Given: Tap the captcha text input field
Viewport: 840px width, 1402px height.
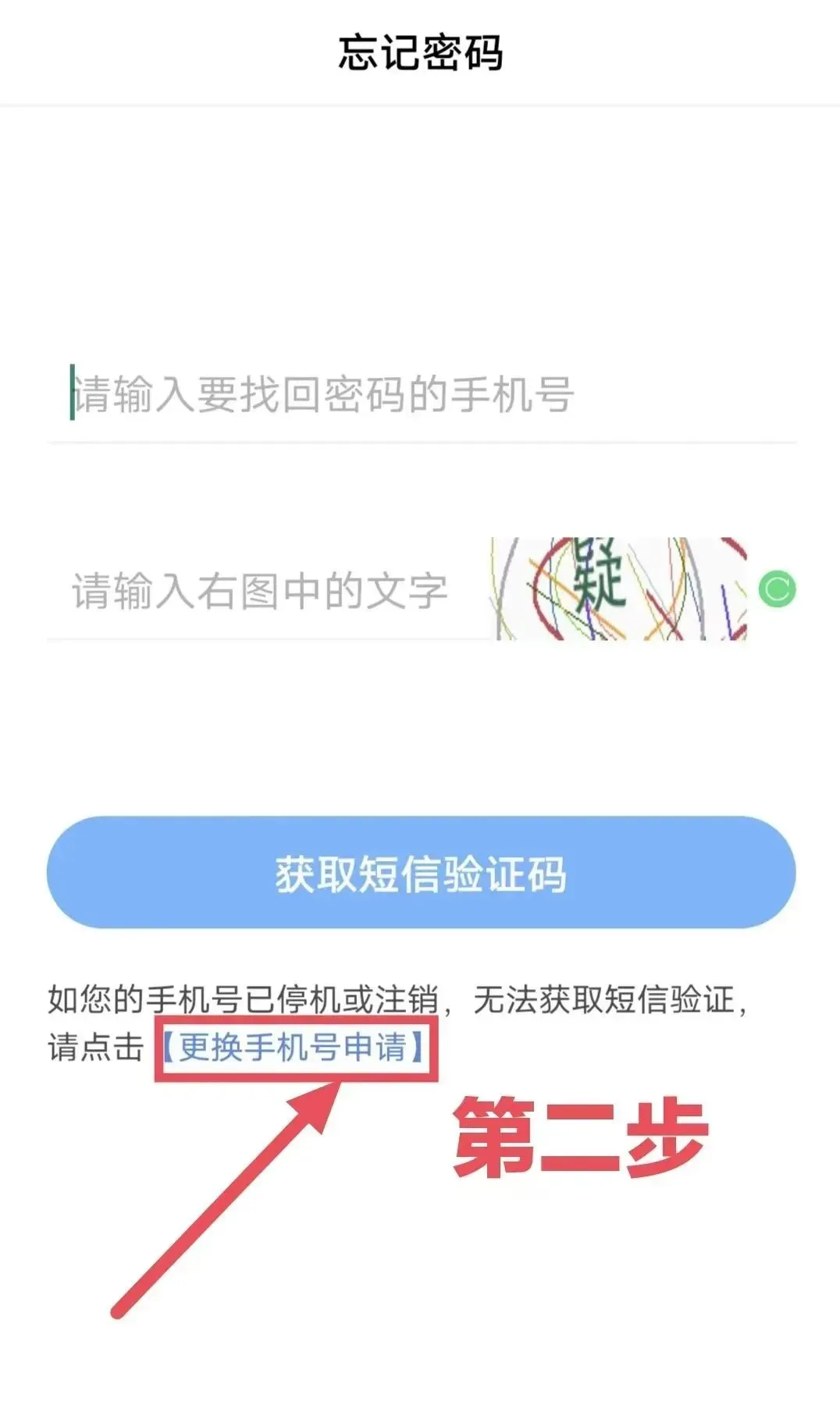Looking at the screenshot, I should click(262, 590).
